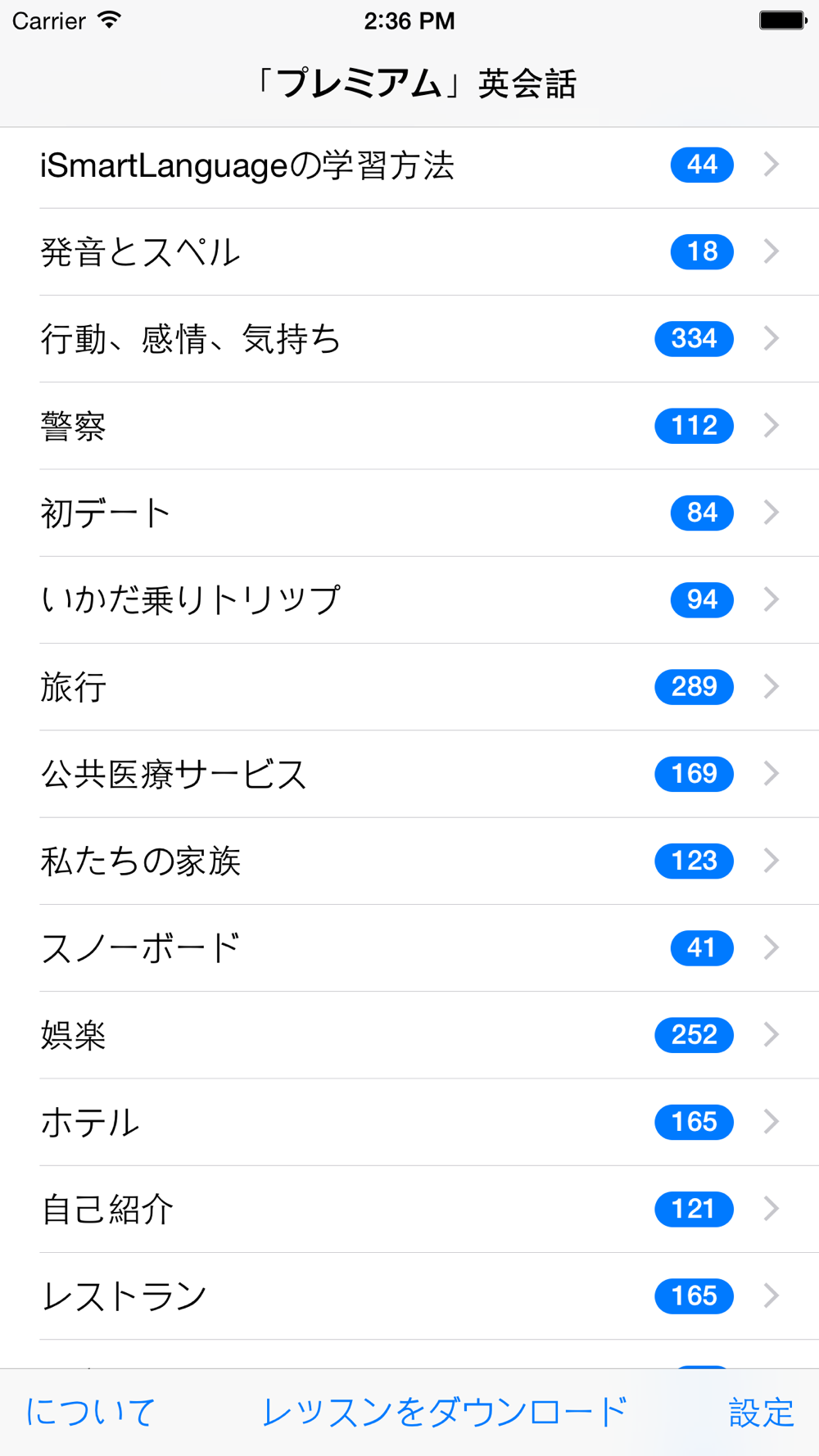This screenshot has width=819, height=1456.
Task: Select the 警察 lesson row
Action: tap(409, 426)
